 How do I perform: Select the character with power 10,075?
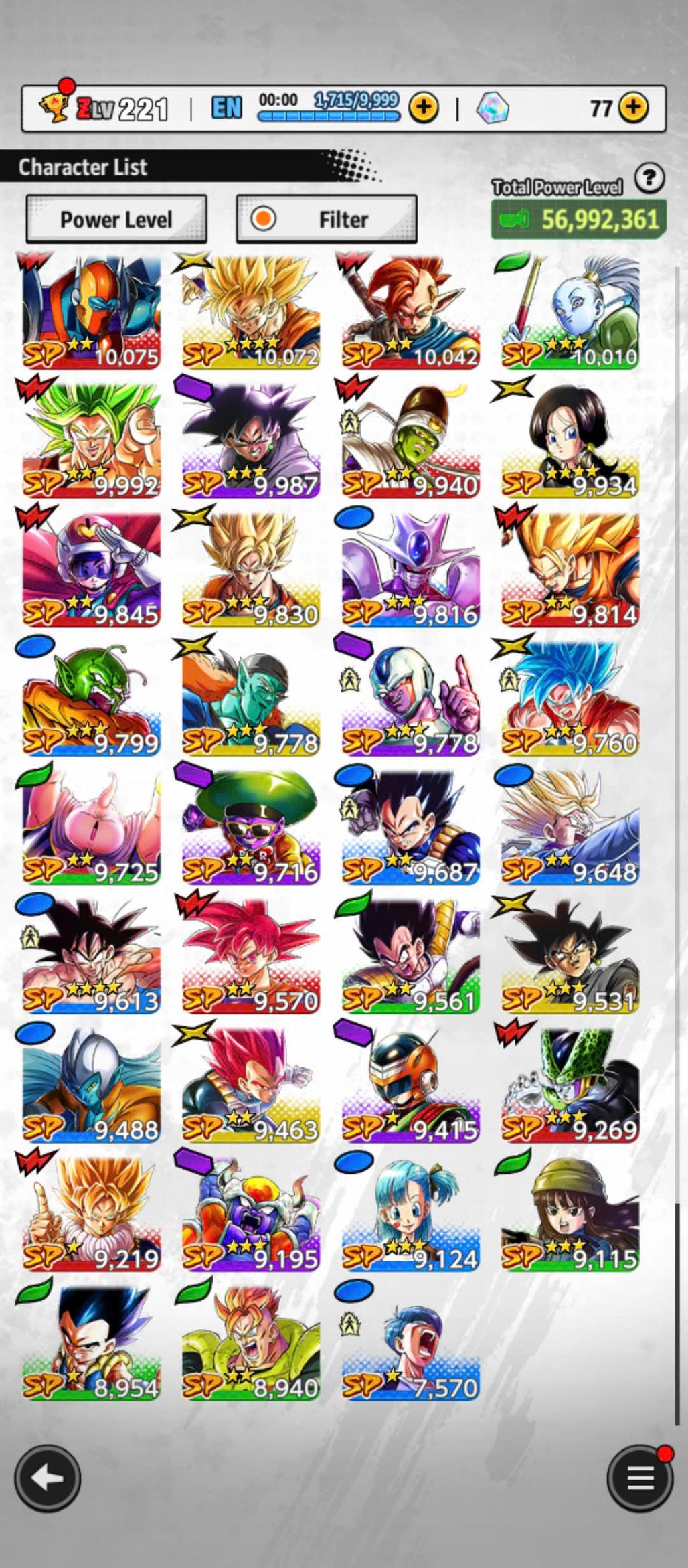(91, 312)
